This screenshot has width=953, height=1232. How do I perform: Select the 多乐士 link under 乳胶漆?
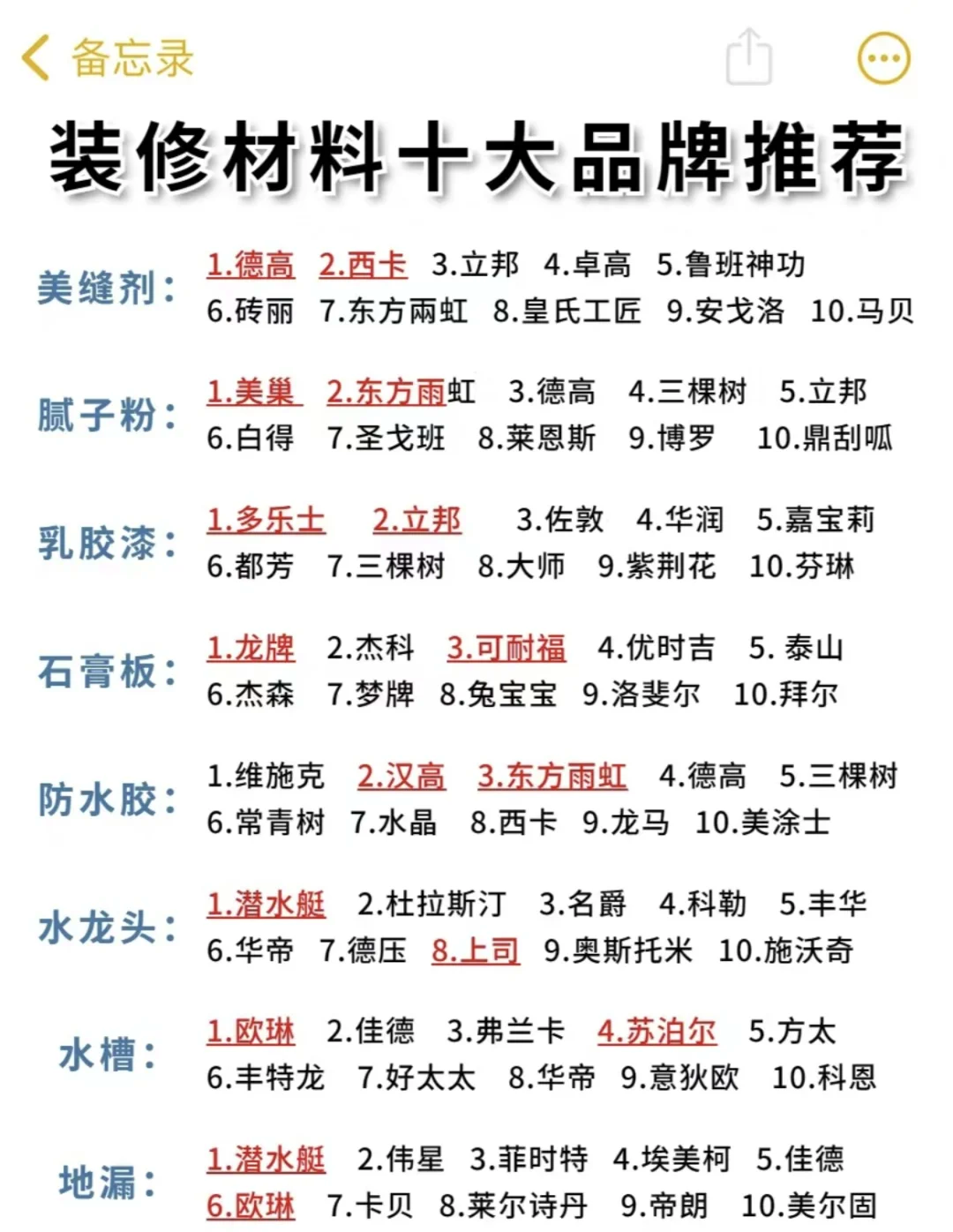point(266,520)
